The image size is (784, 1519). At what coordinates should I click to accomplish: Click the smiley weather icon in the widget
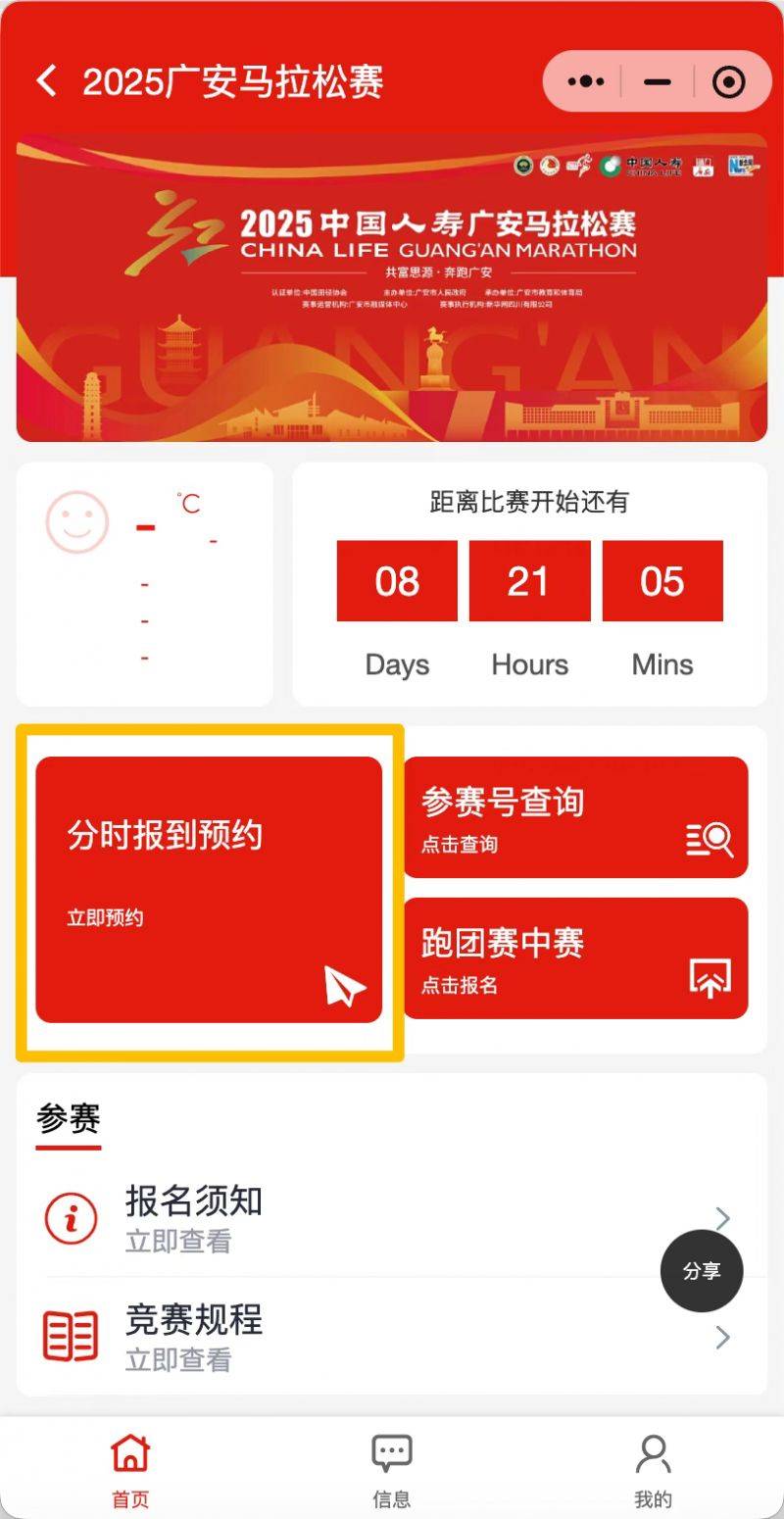pyautogui.click(x=75, y=522)
